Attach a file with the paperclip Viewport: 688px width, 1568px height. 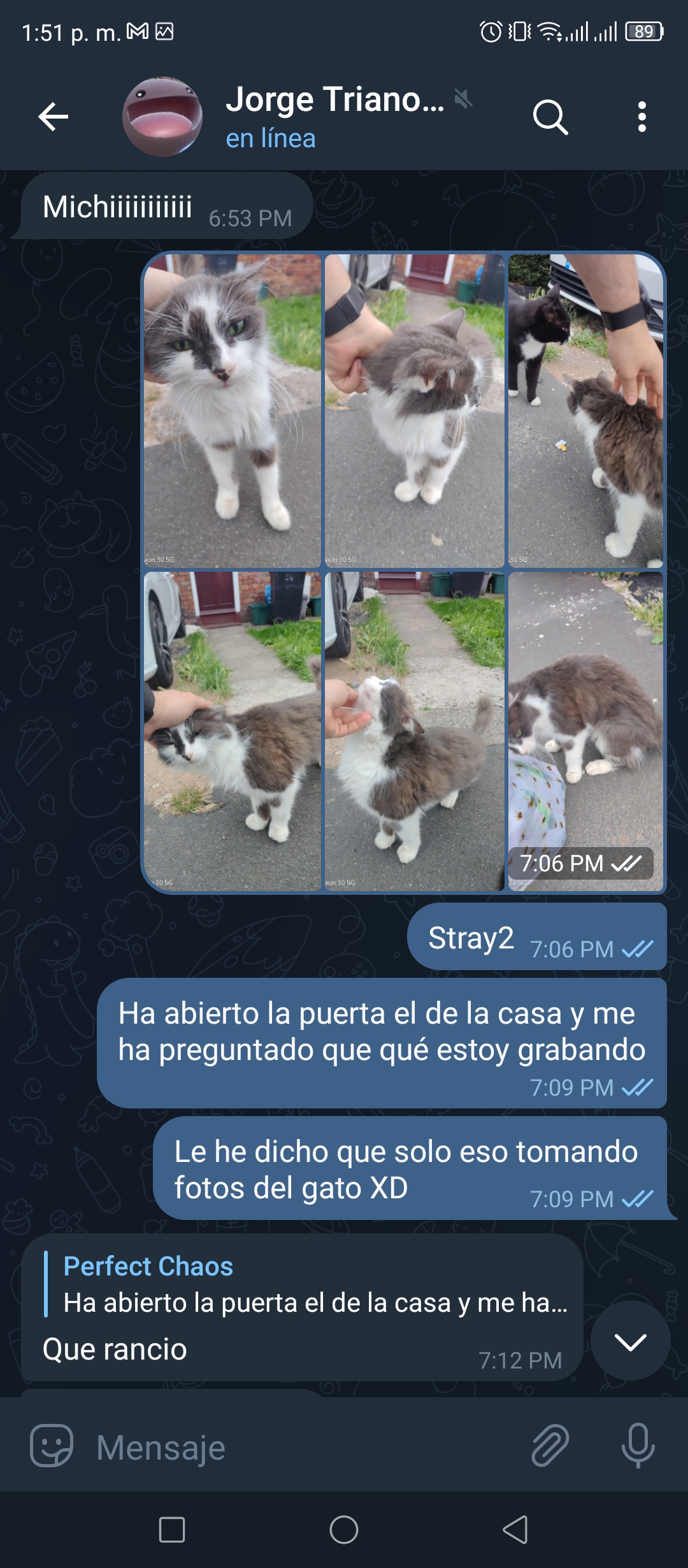[x=550, y=1446]
